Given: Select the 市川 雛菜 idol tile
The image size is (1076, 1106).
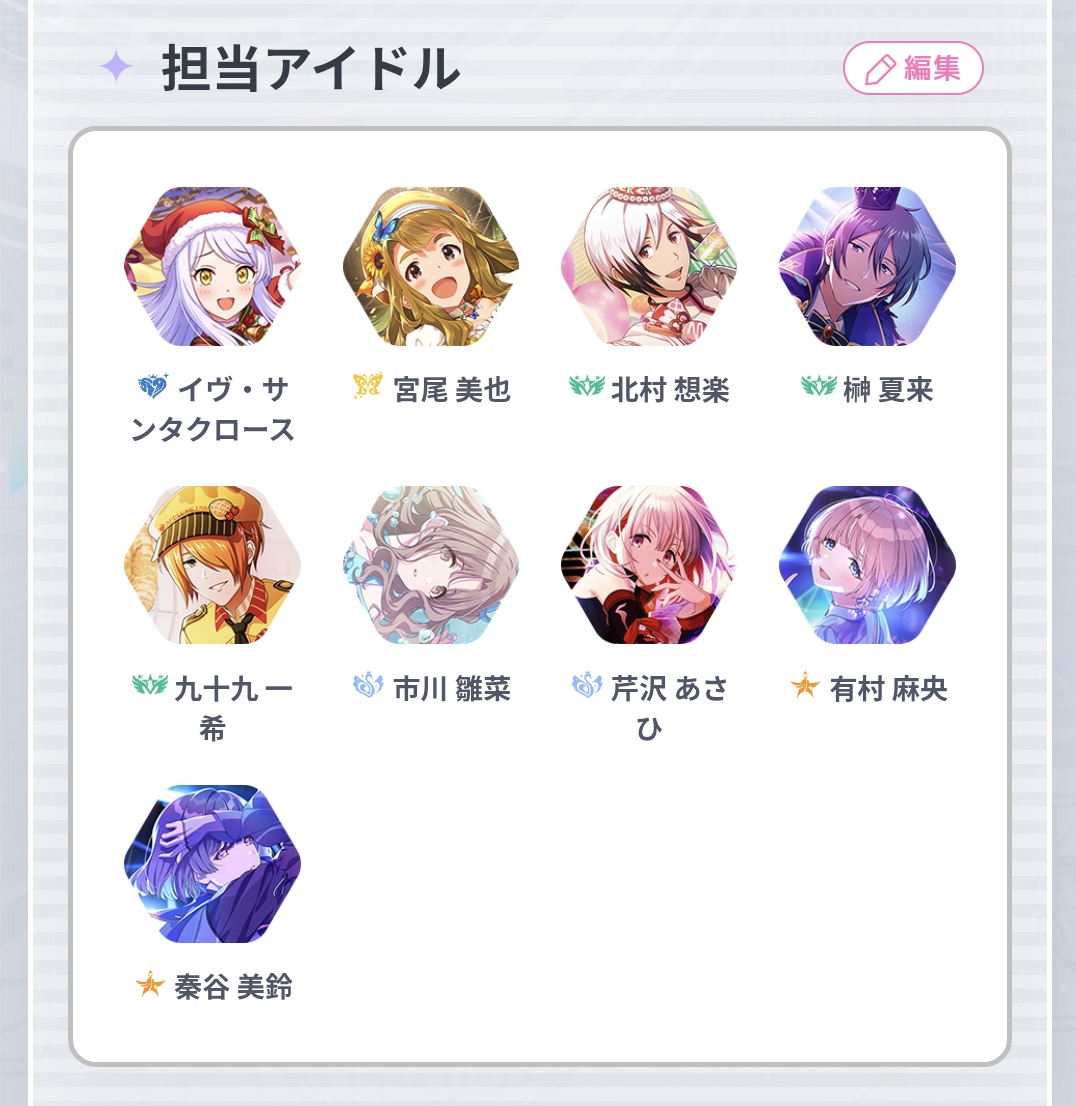Looking at the screenshot, I should point(430,565).
